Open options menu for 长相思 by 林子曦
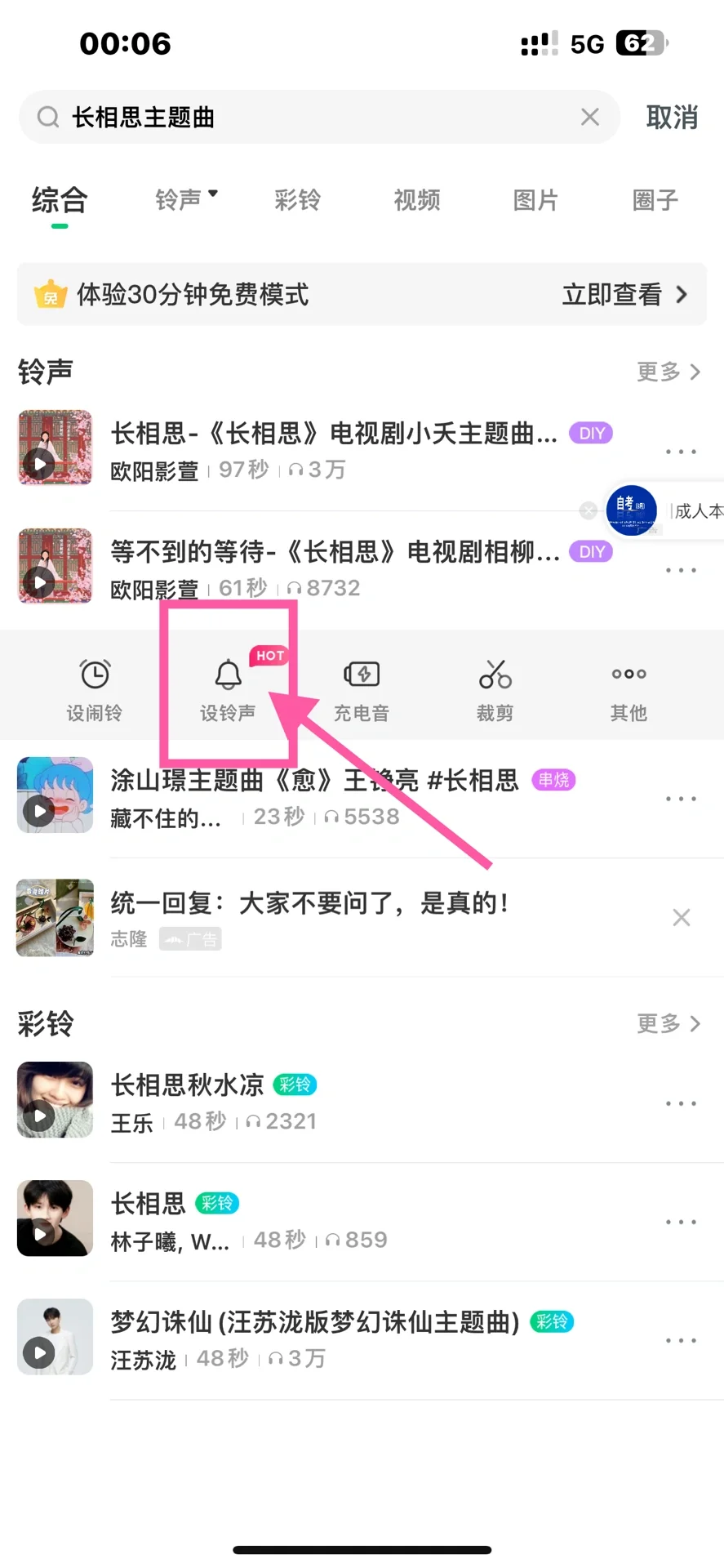 (x=682, y=1221)
